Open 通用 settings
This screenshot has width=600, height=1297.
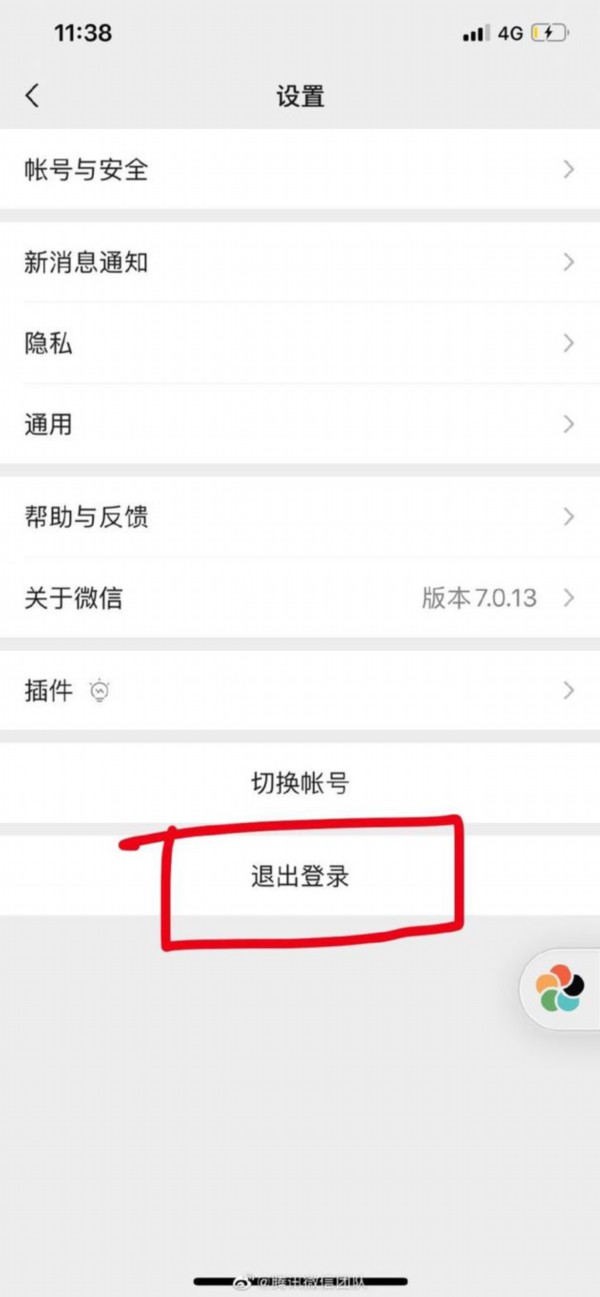pos(300,425)
